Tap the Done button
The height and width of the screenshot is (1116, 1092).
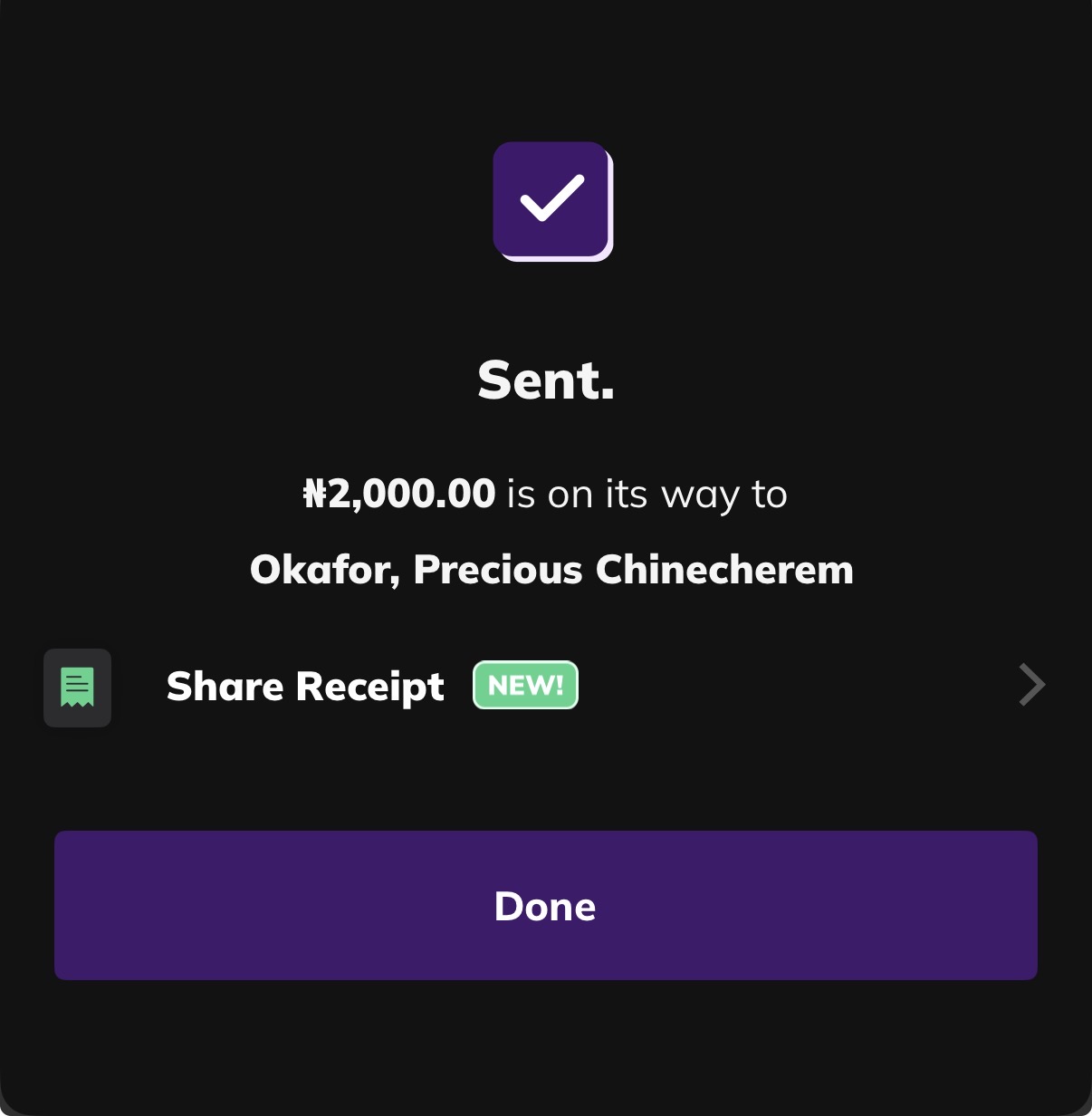click(545, 905)
